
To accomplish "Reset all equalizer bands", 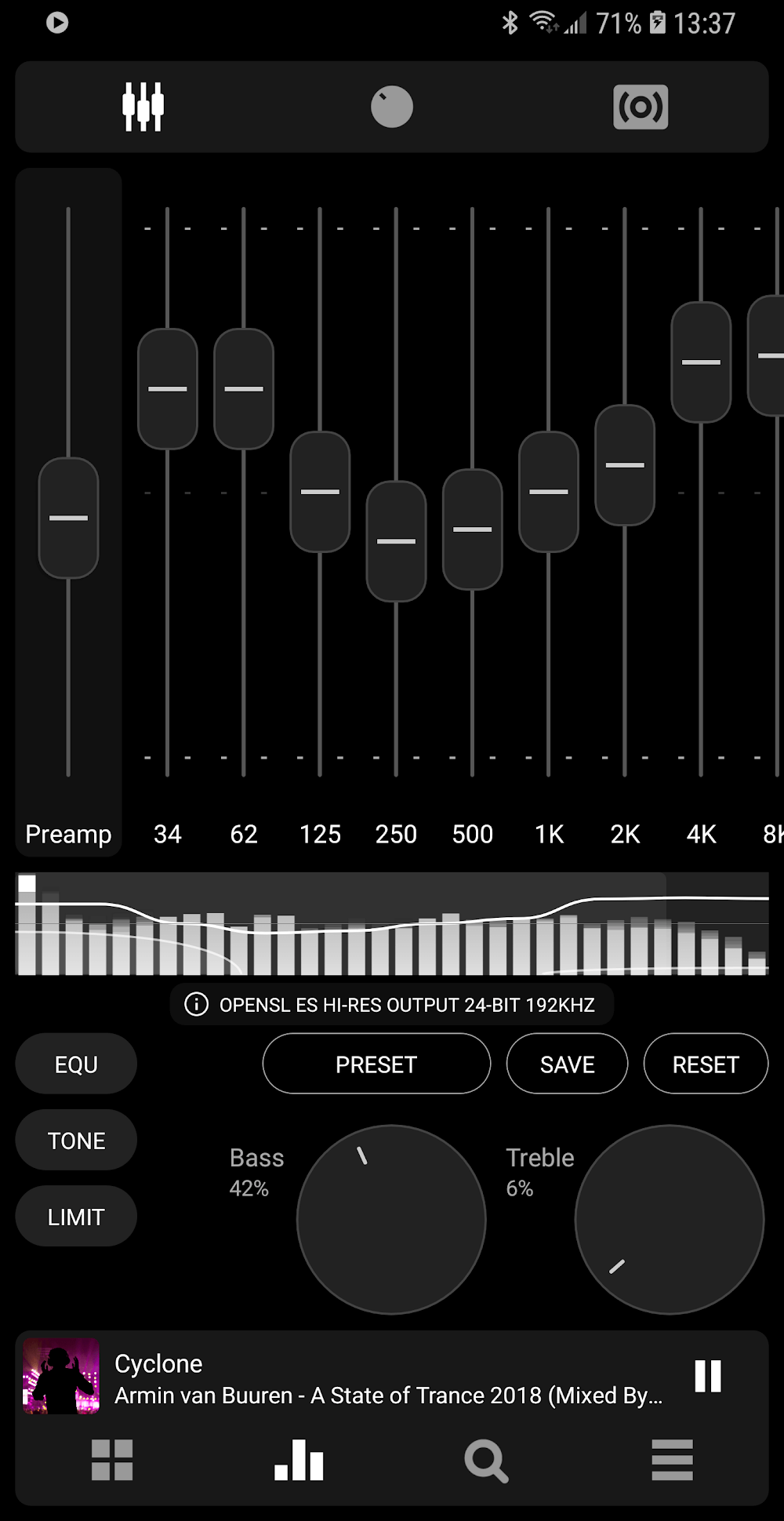I will click(705, 1064).
